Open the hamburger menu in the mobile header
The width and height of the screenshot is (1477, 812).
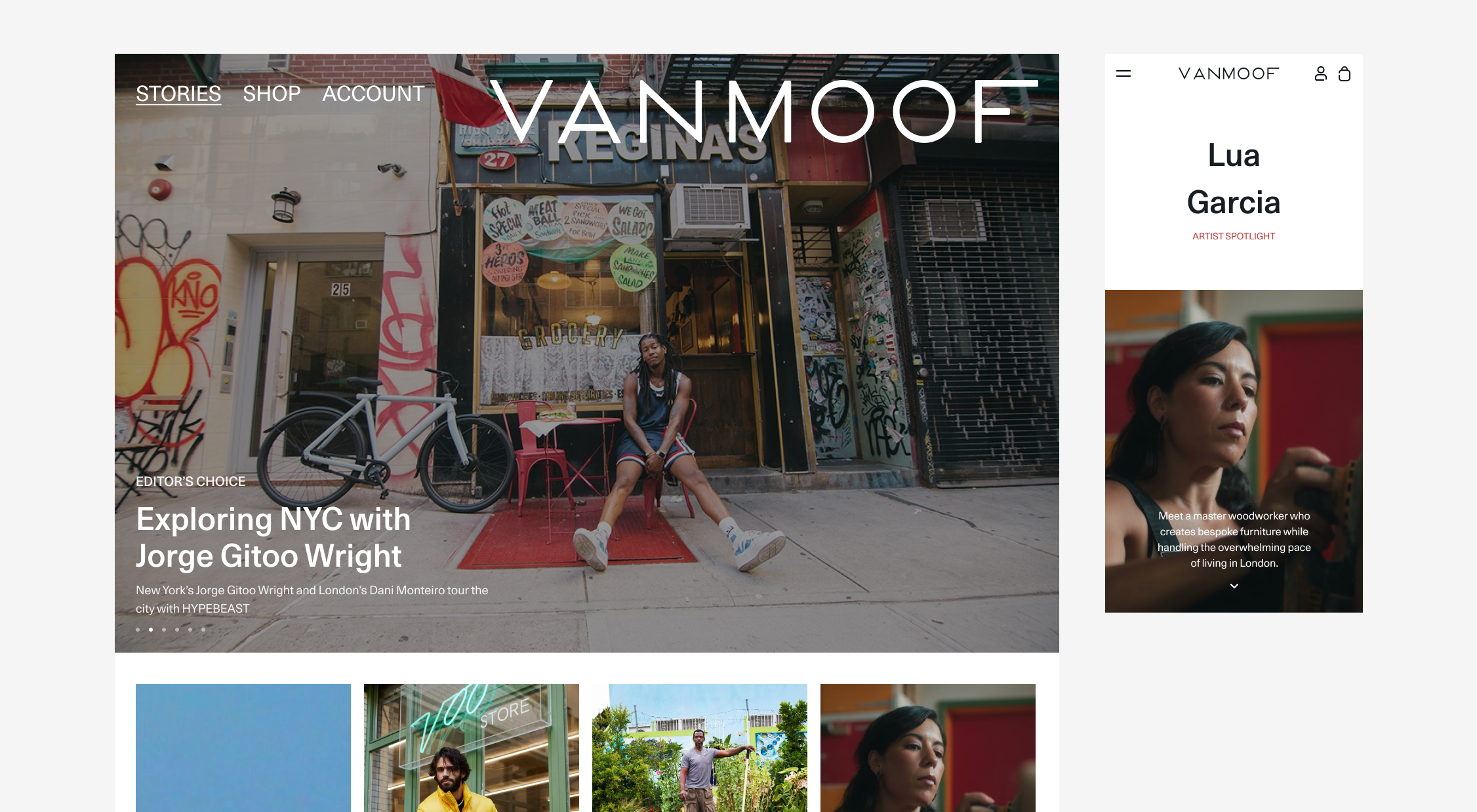point(1123,73)
